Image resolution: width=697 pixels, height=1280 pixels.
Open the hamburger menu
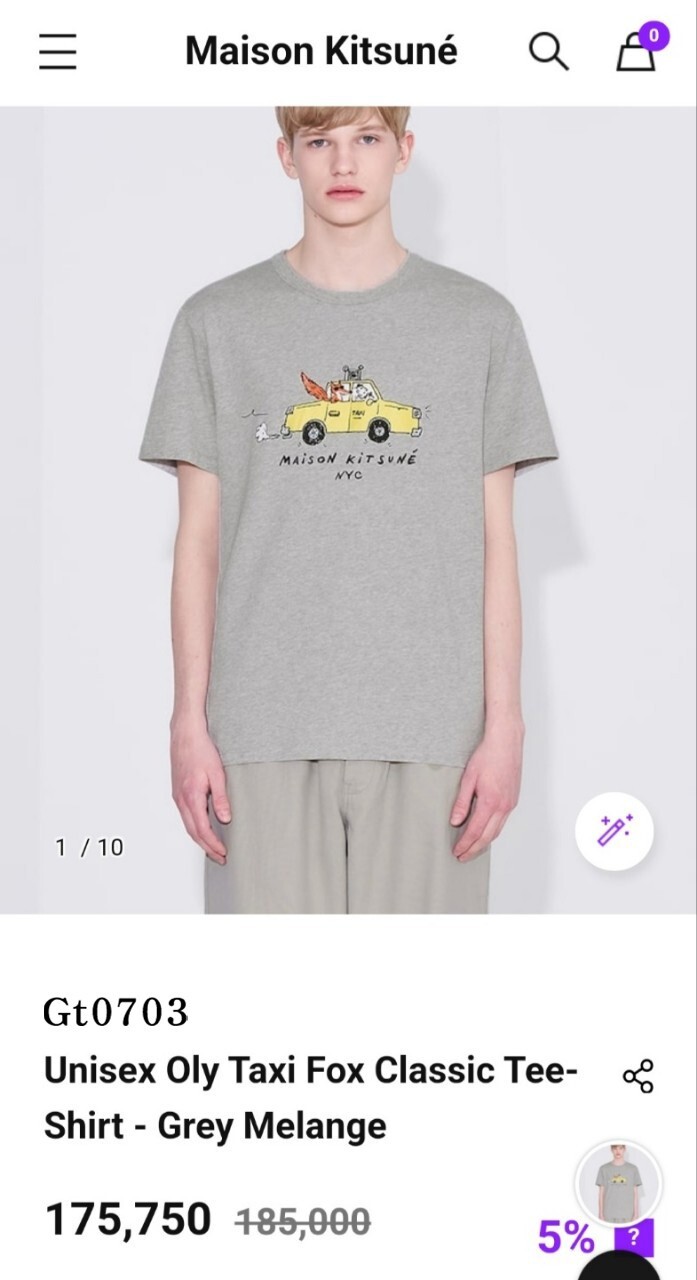coord(58,51)
